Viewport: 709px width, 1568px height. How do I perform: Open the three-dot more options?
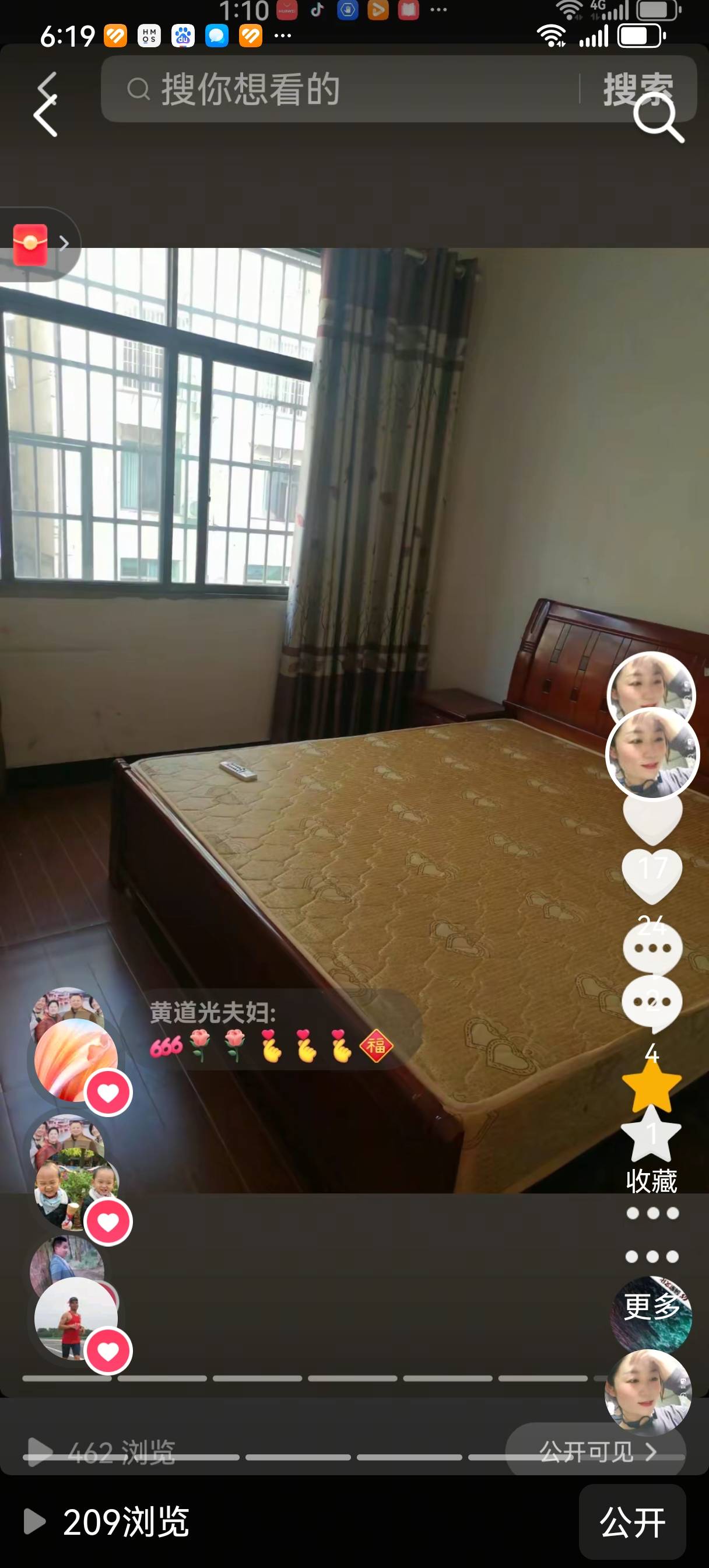652,1256
